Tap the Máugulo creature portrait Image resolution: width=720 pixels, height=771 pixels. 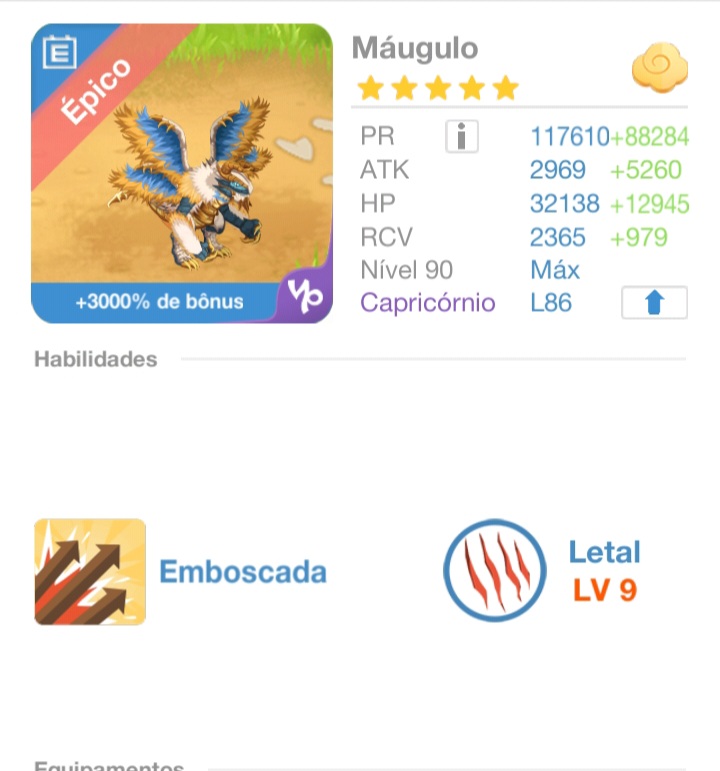click(181, 173)
